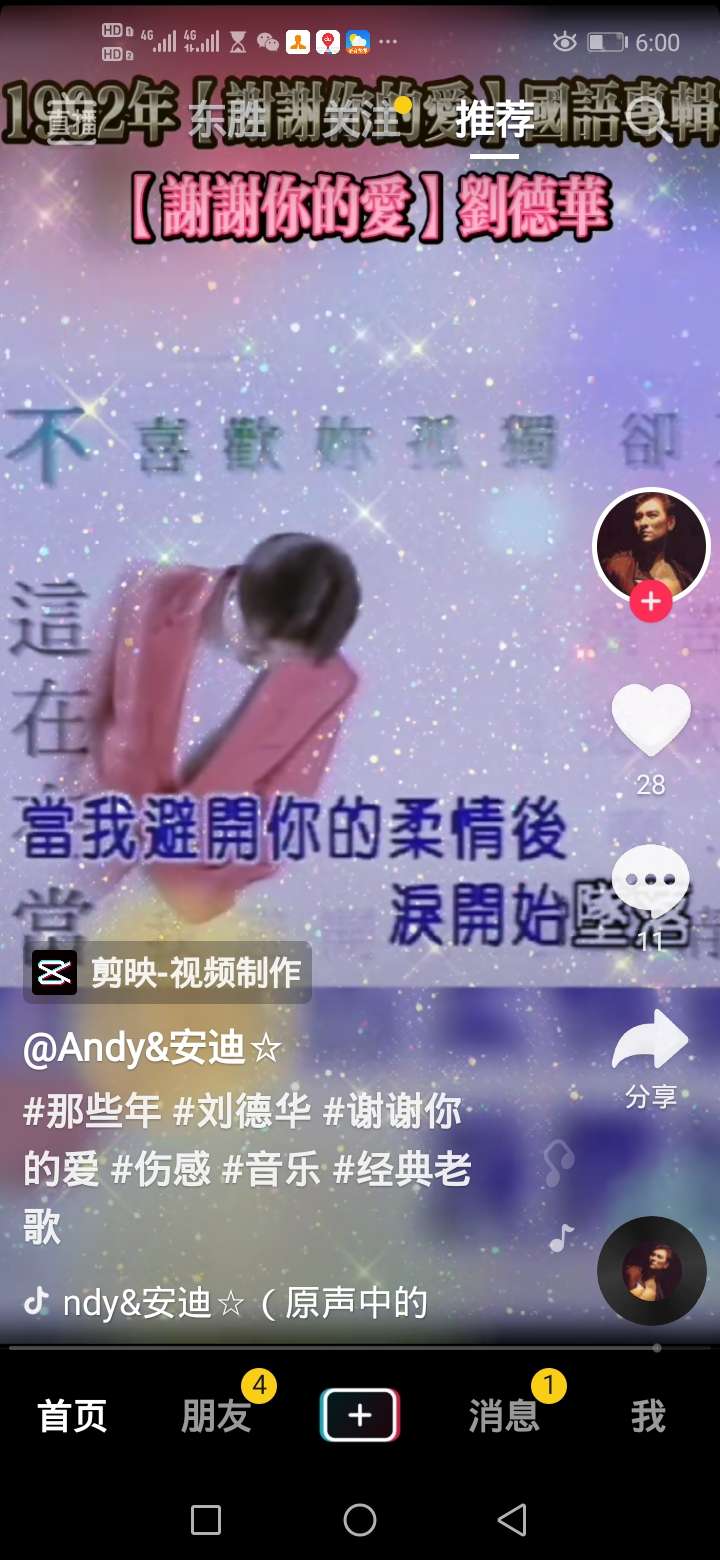Open the spinning music disc
This screenshot has height=1560, width=720.
[652, 1271]
